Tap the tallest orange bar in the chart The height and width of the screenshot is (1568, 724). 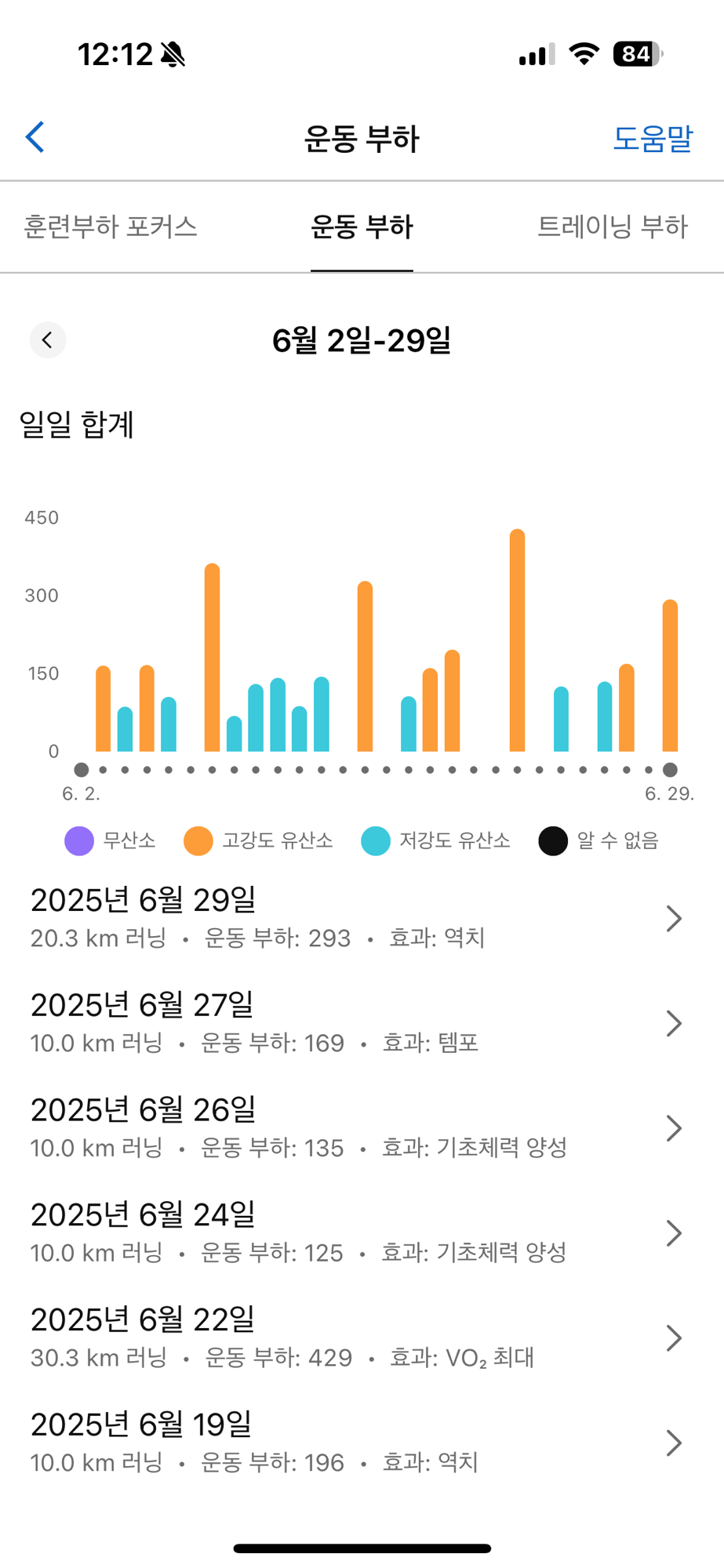click(517, 641)
